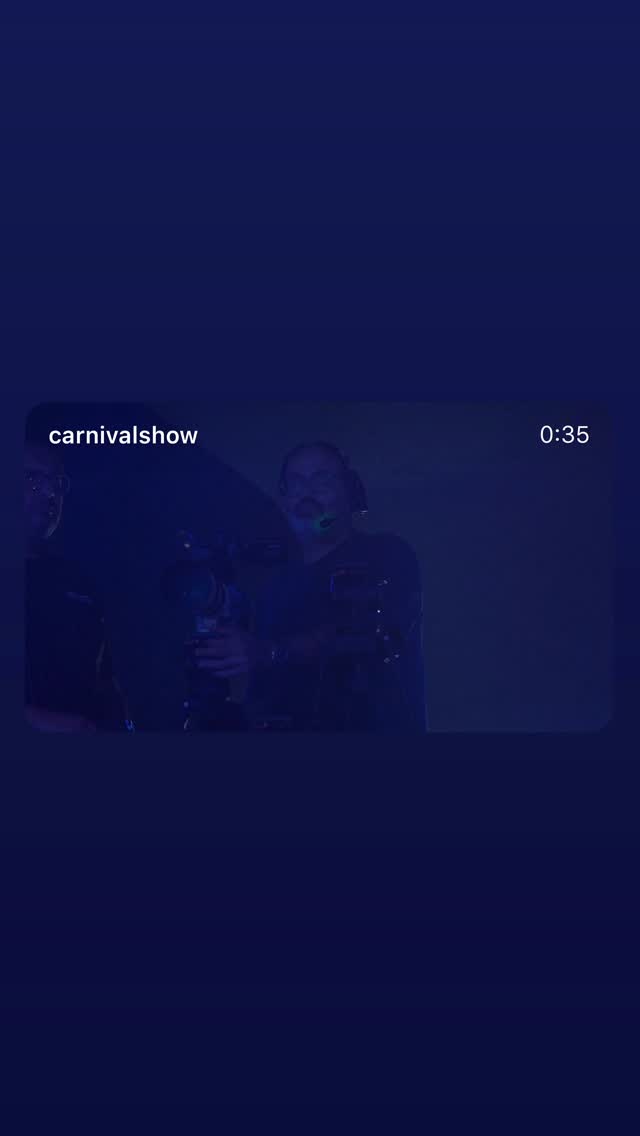Image resolution: width=640 pixels, height=1136 pixels.
Task: Open the carnivalshow video card
Action: coord(320,567)
